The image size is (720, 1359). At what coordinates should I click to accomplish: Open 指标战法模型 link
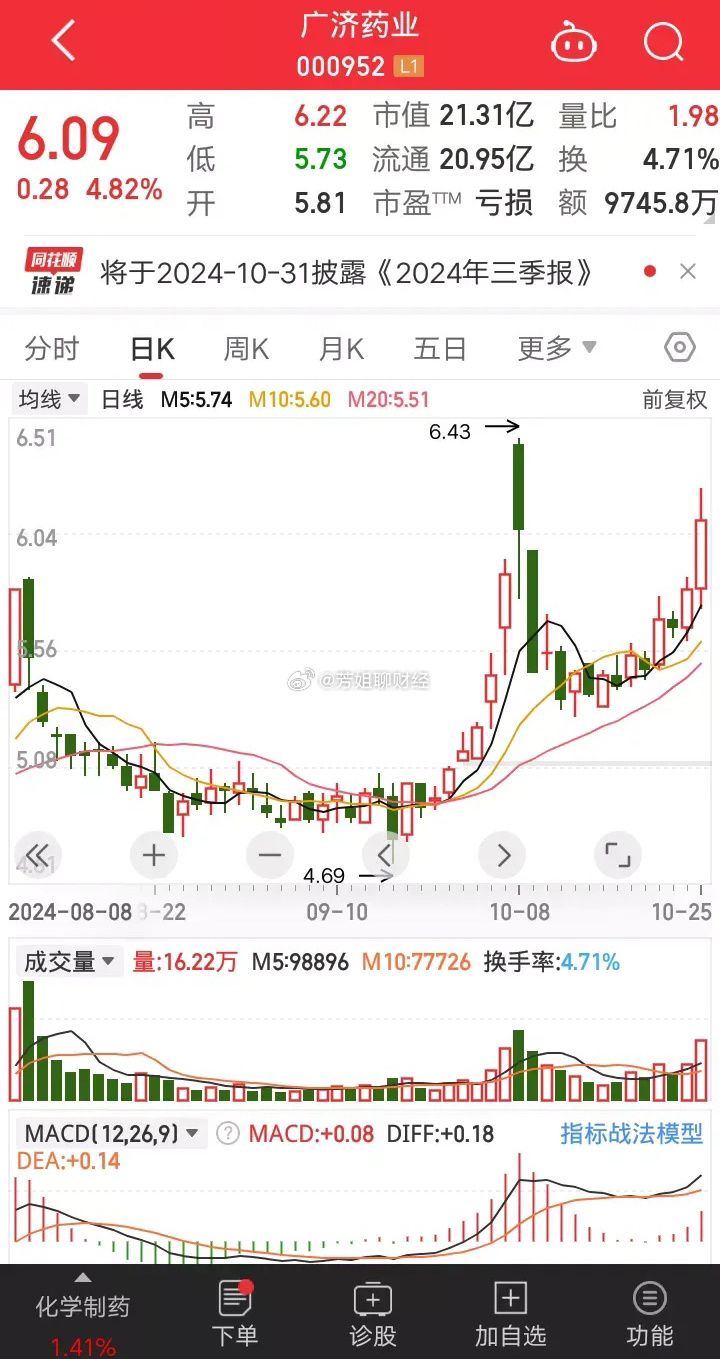631,1133
